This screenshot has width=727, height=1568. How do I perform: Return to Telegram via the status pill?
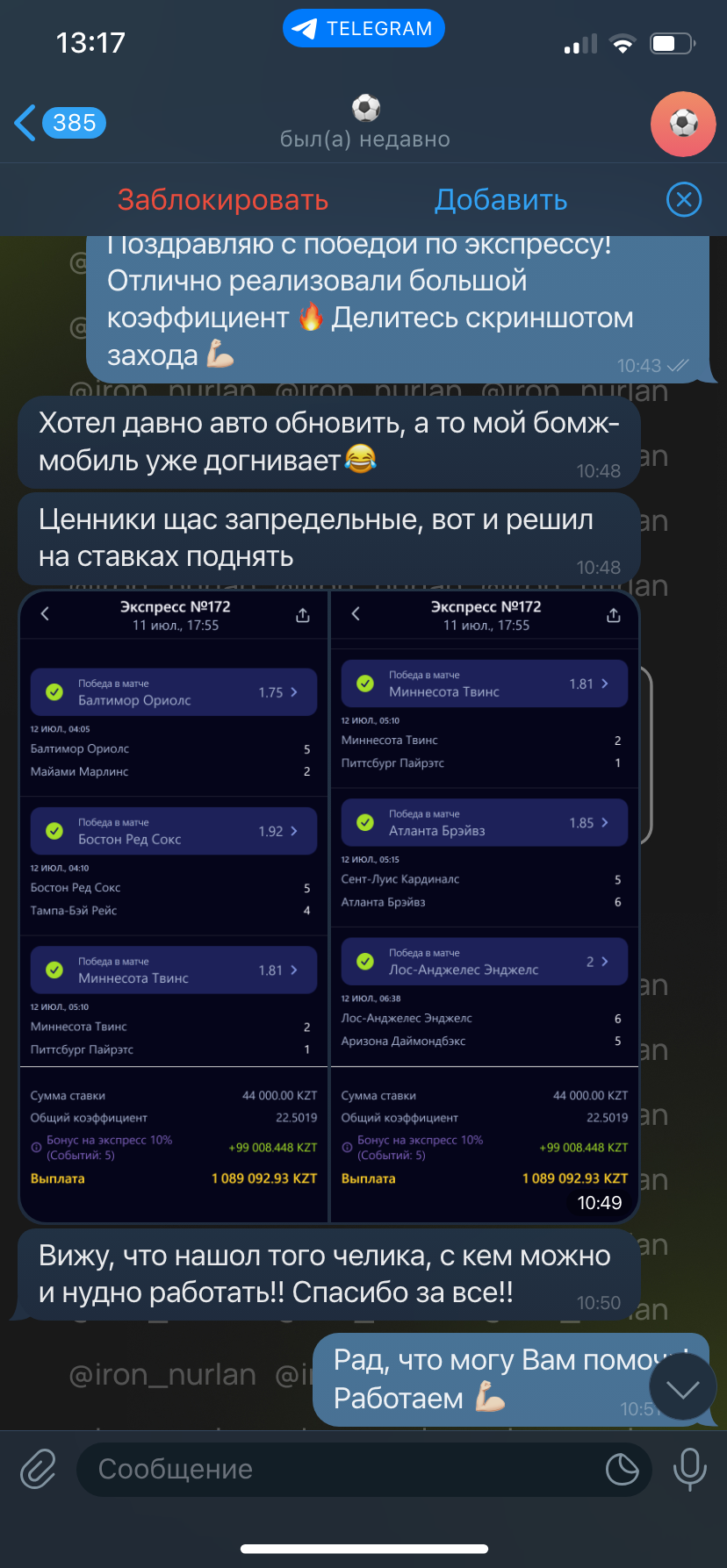(363, 29)
